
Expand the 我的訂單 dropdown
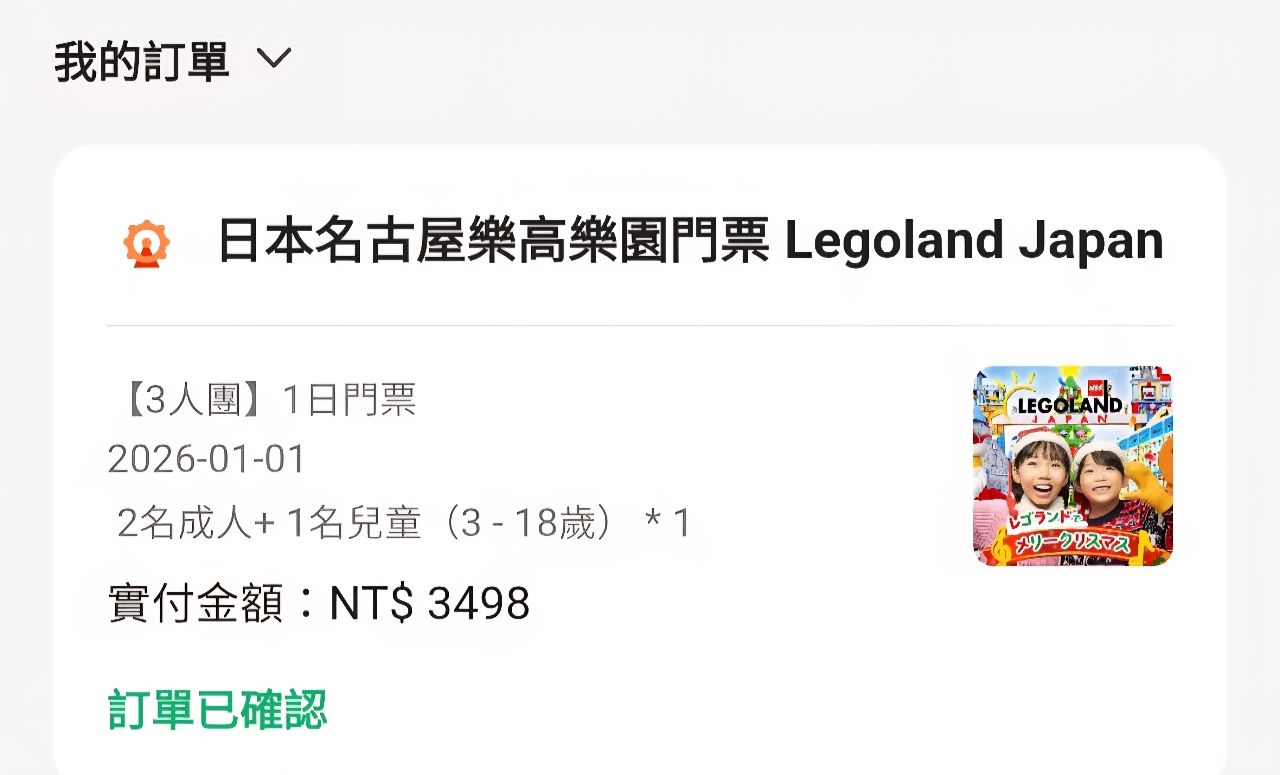(273, 60)
